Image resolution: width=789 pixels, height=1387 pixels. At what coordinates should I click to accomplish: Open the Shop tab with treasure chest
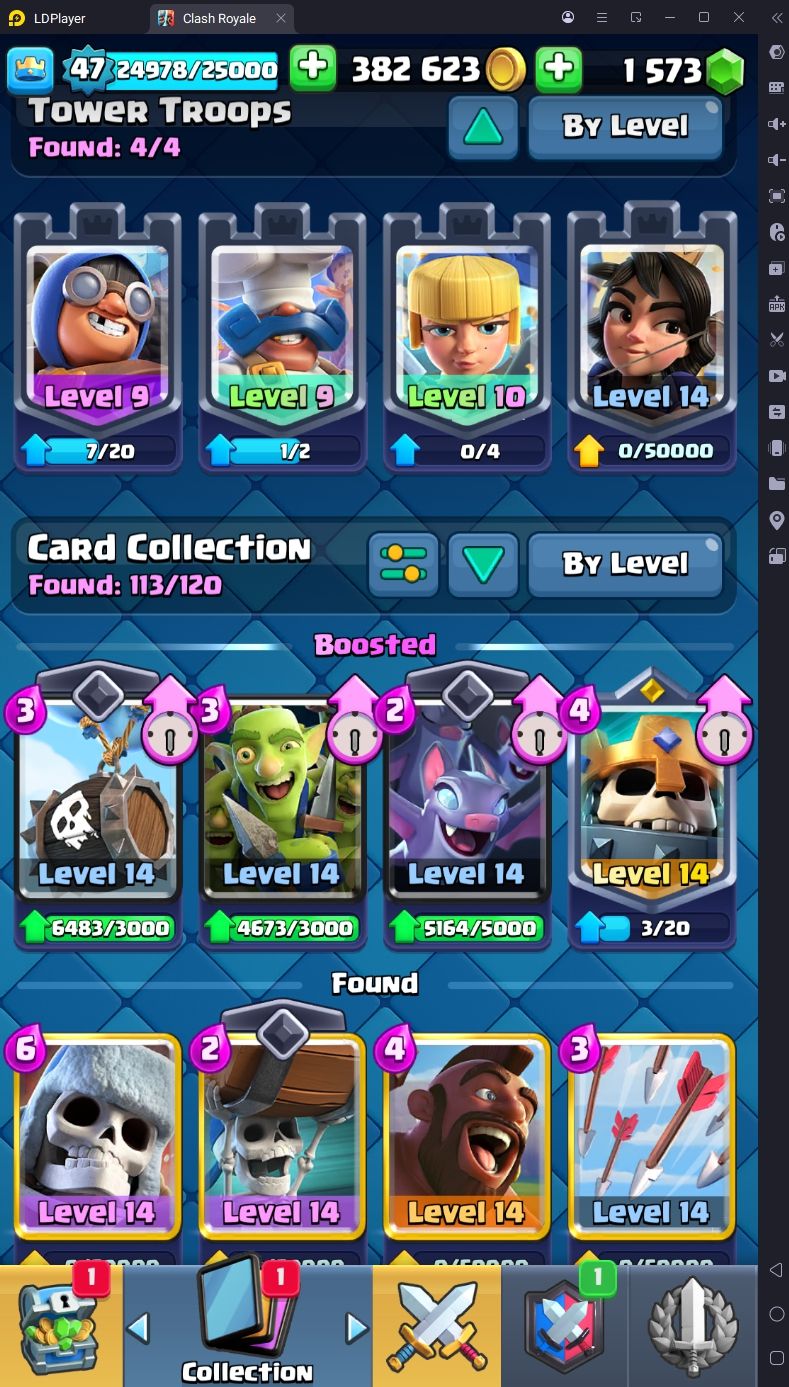pyautogui.click(x=60, y=1325)
